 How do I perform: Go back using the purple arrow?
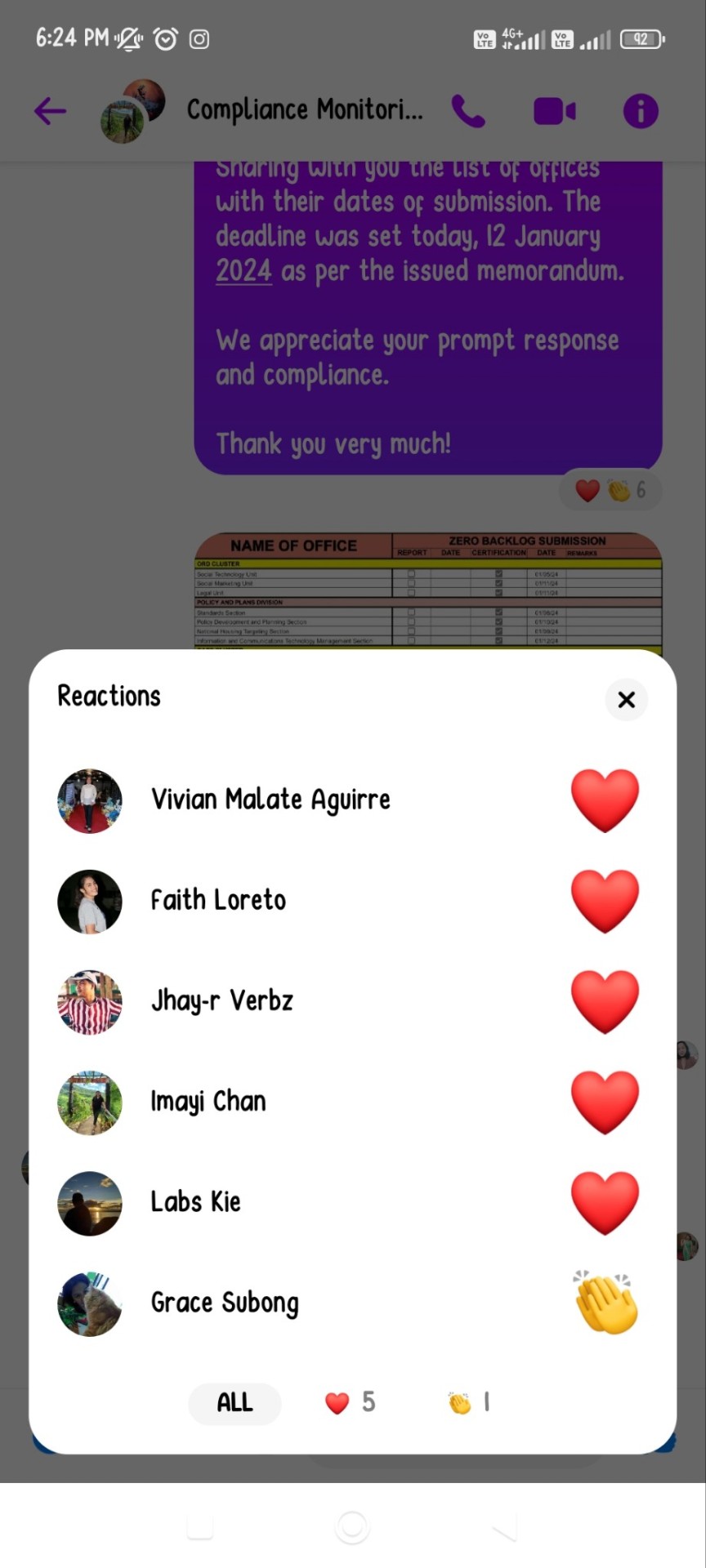click(x=50, y=111)
